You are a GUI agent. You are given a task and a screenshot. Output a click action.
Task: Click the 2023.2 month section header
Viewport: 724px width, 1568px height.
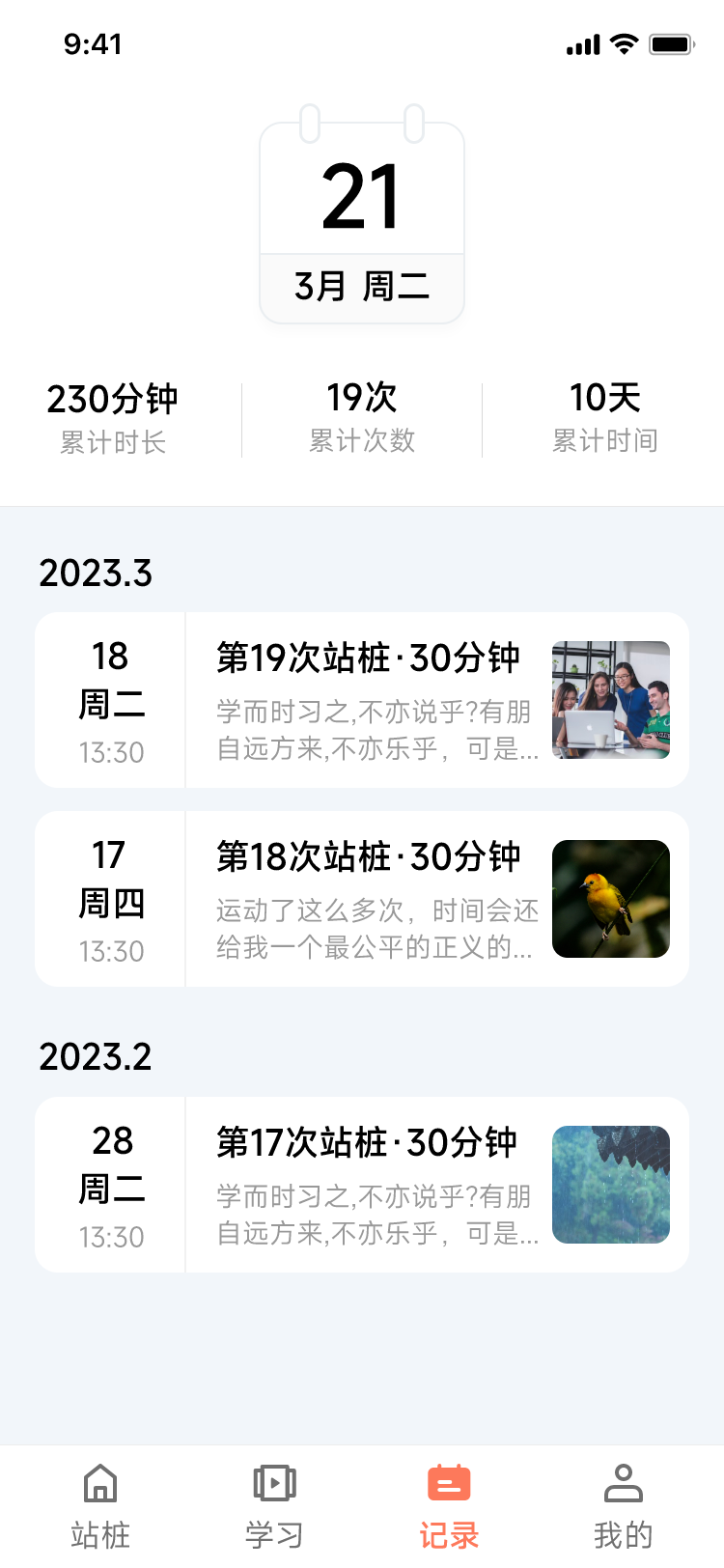pyautogui.click(x=95, y=1057)
